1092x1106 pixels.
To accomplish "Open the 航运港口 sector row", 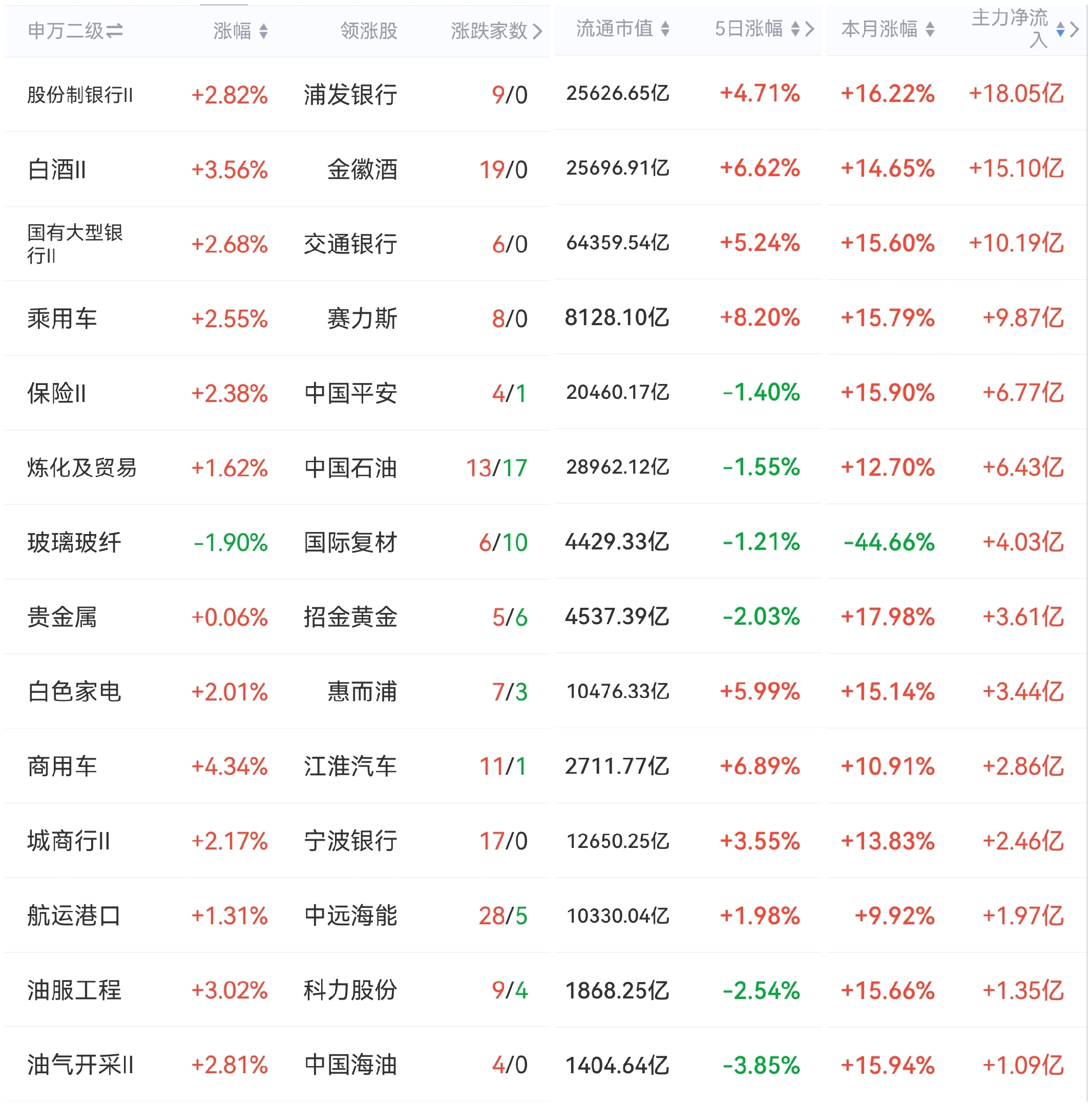I will click(x=545, y=916).
